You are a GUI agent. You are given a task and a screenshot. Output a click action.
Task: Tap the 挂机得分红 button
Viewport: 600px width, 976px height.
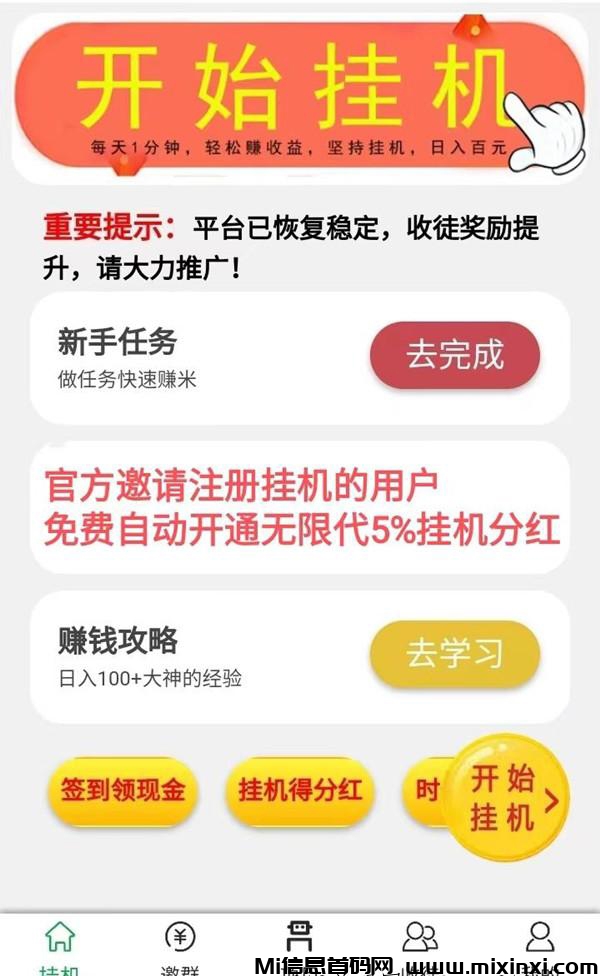coord(300,791)
